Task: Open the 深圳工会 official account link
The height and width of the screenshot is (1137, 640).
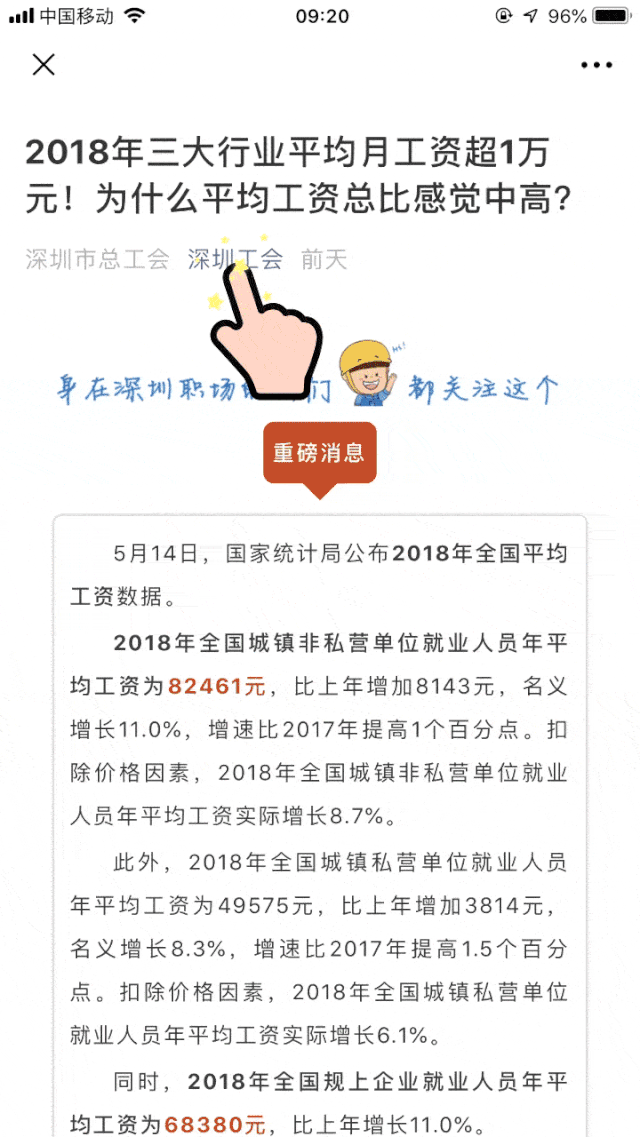Action: pyautogui.click(x=235, y=260)
